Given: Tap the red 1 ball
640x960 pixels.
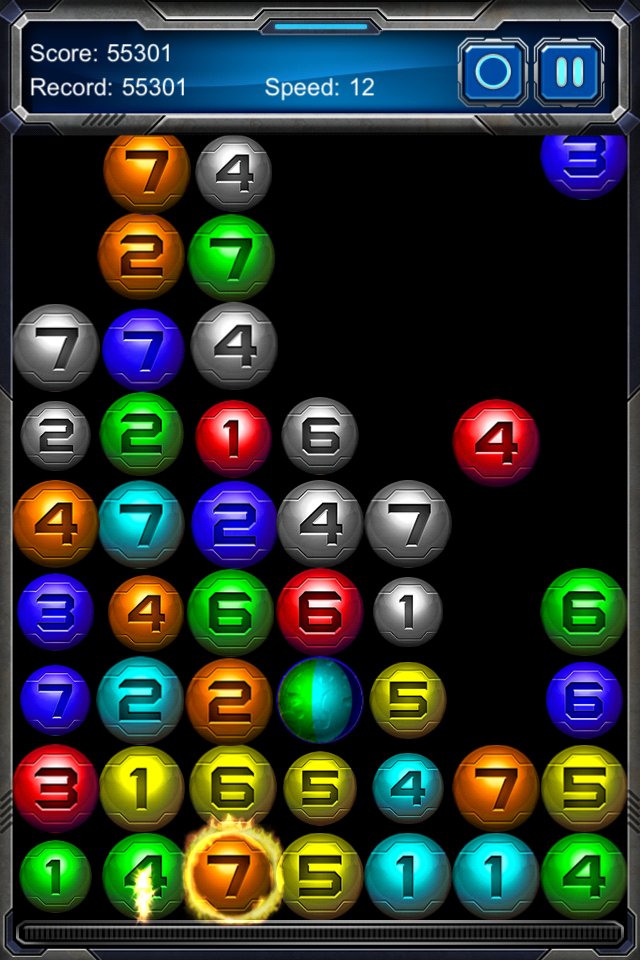Looking at the screenshot, I should pos(233,438).
